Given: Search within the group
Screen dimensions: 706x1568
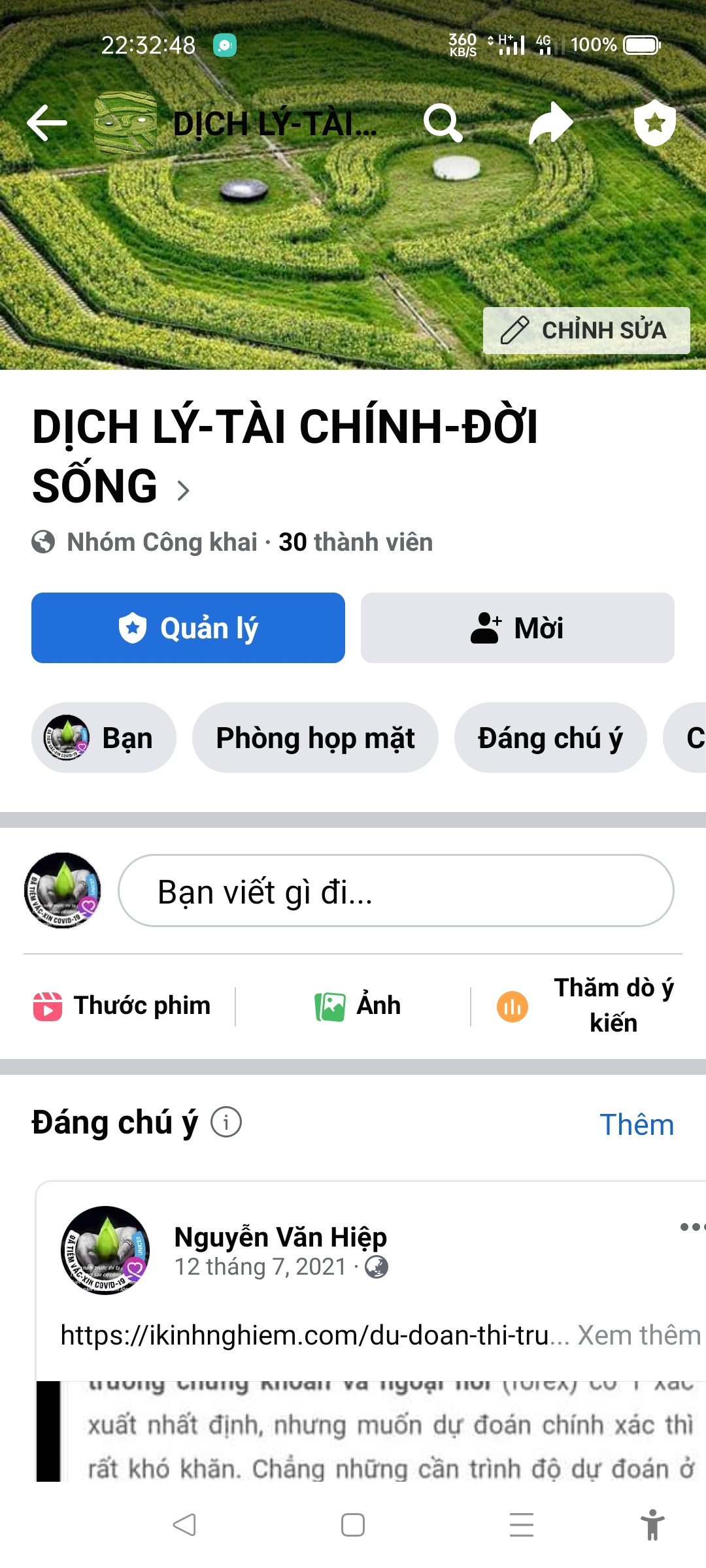Looking at the screenshot, I should [x=443, y=123].
